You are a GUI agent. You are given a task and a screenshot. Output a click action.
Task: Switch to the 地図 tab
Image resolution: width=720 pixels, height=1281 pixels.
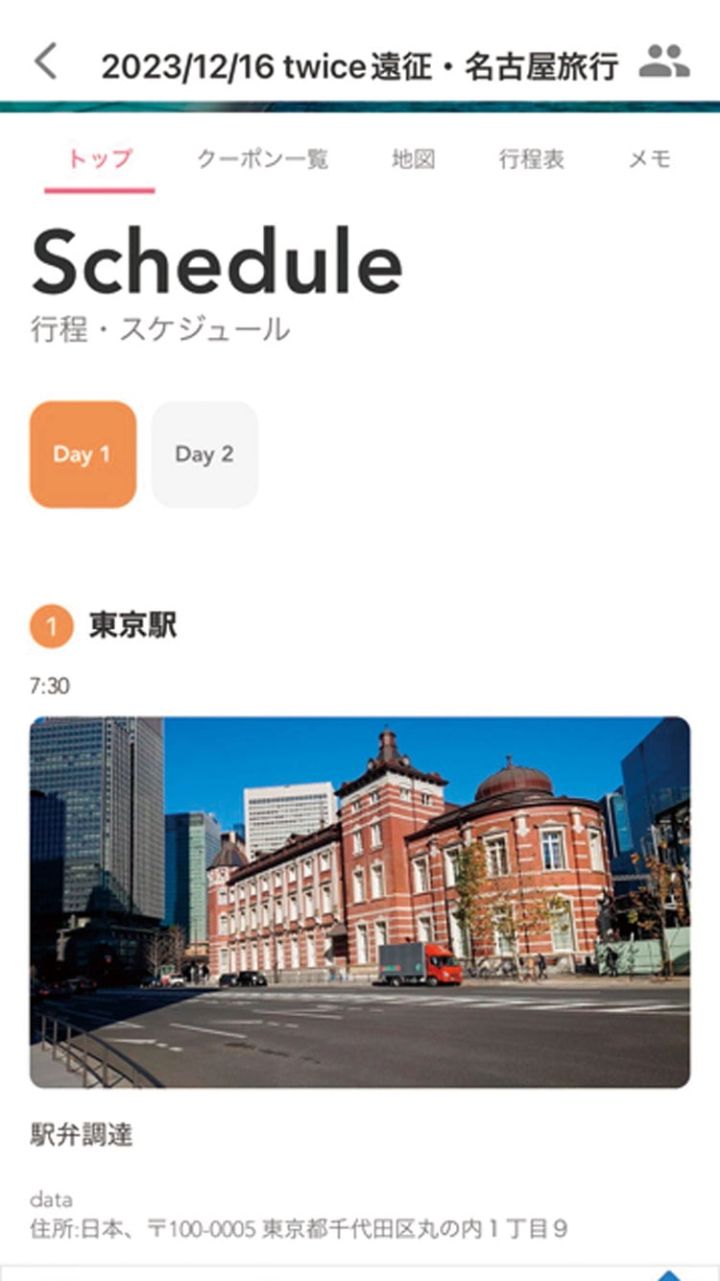[413, 159]
